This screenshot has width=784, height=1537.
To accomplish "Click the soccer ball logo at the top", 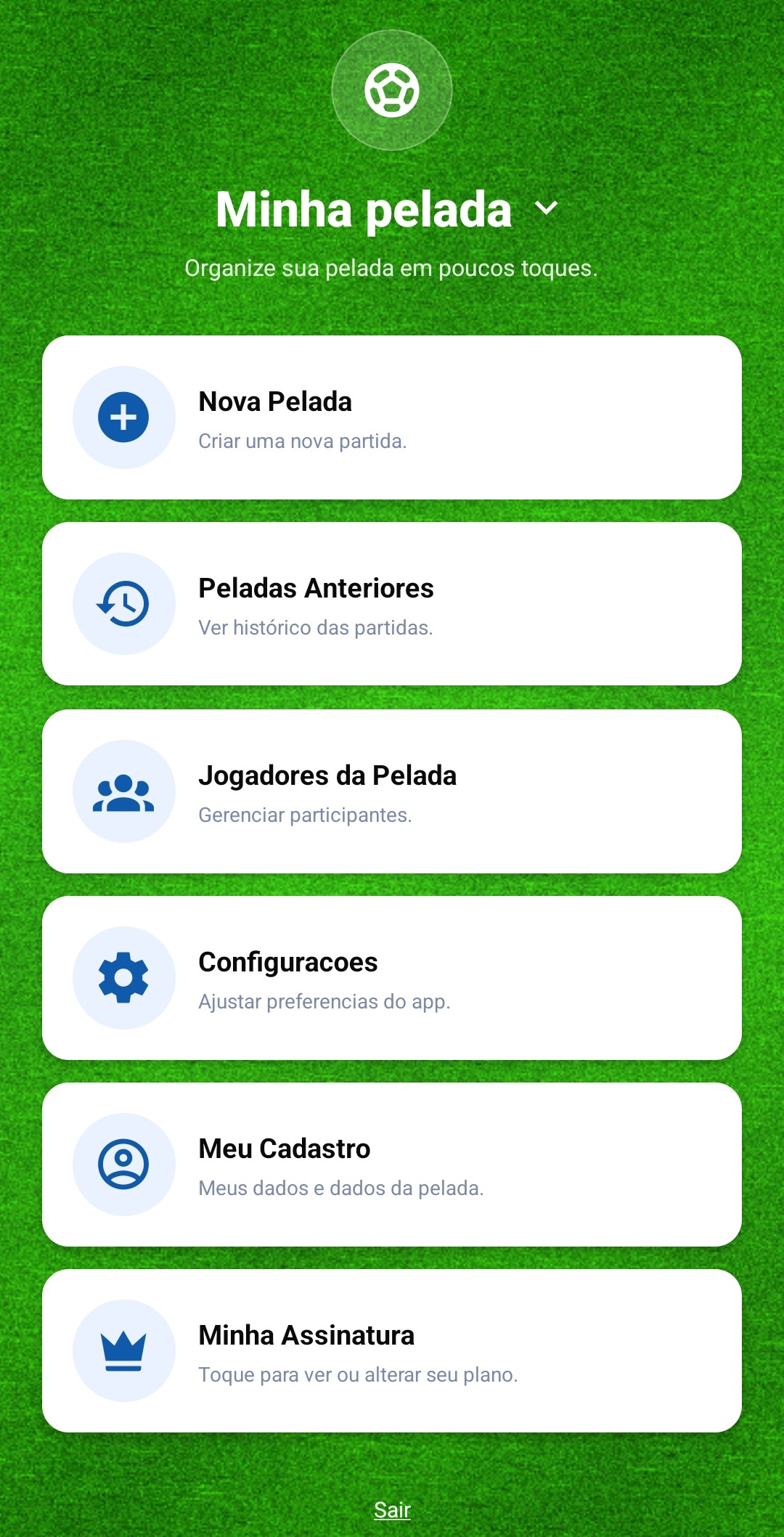I will click(x=392, y=89).
